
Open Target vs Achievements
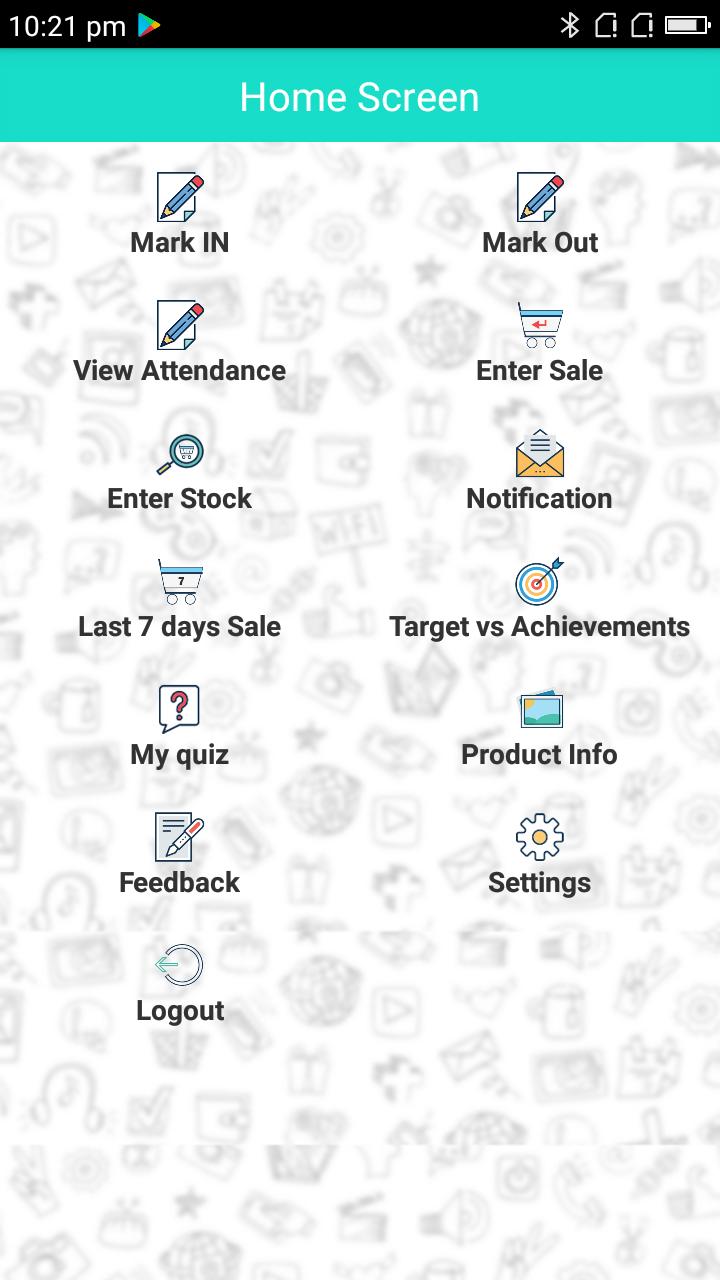pyautogui.click(x=540, y=598)
